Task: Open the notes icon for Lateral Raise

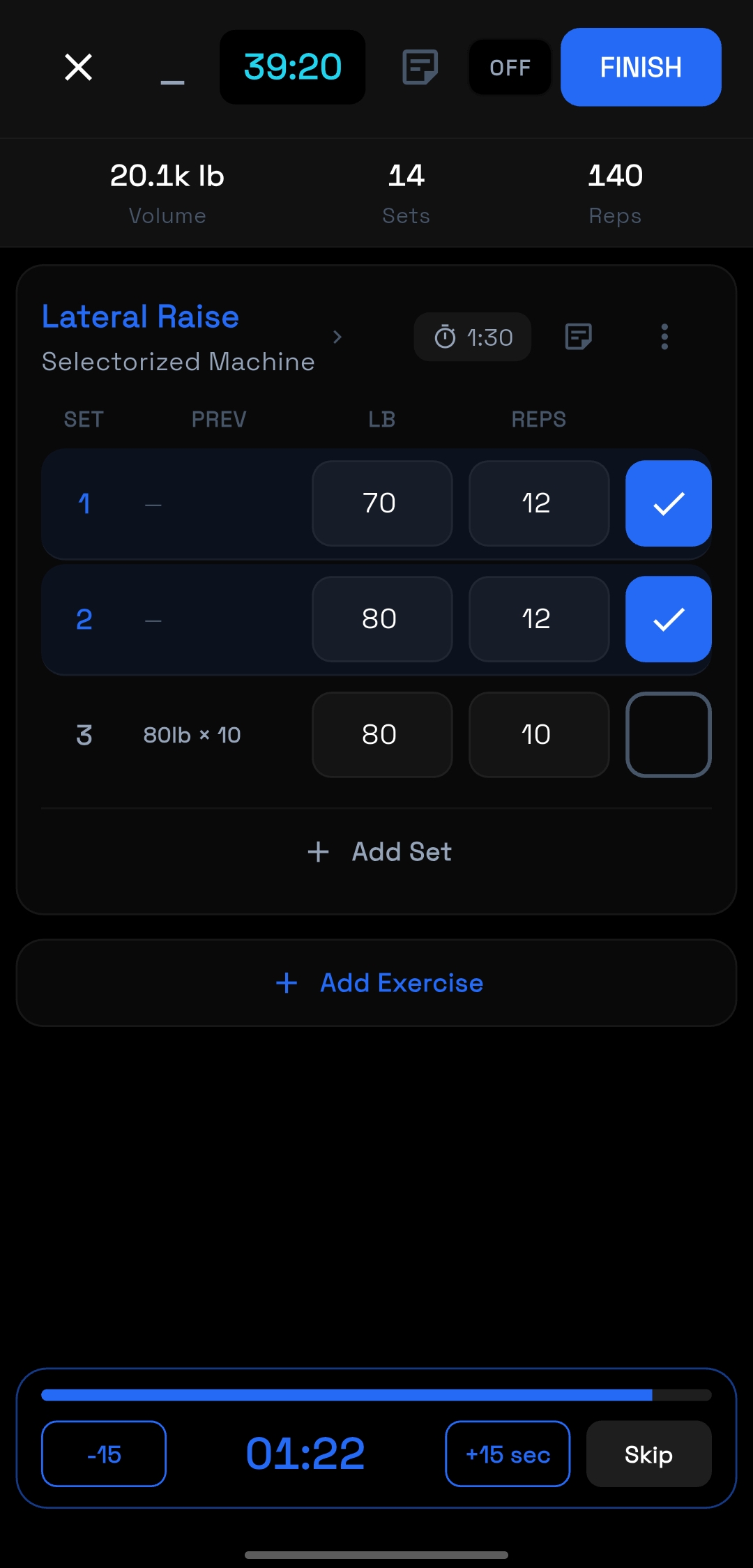Action: 578,337
